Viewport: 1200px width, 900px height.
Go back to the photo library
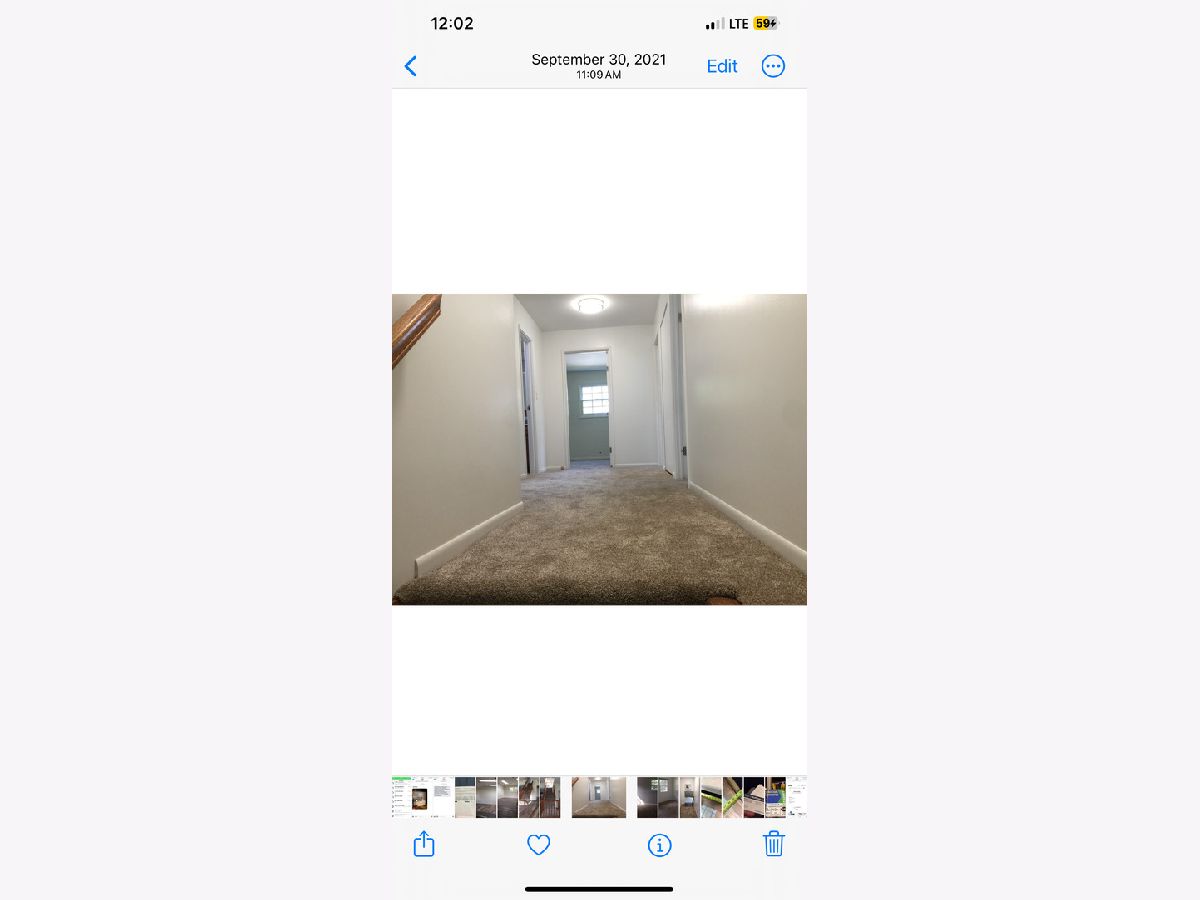point(410,66)
